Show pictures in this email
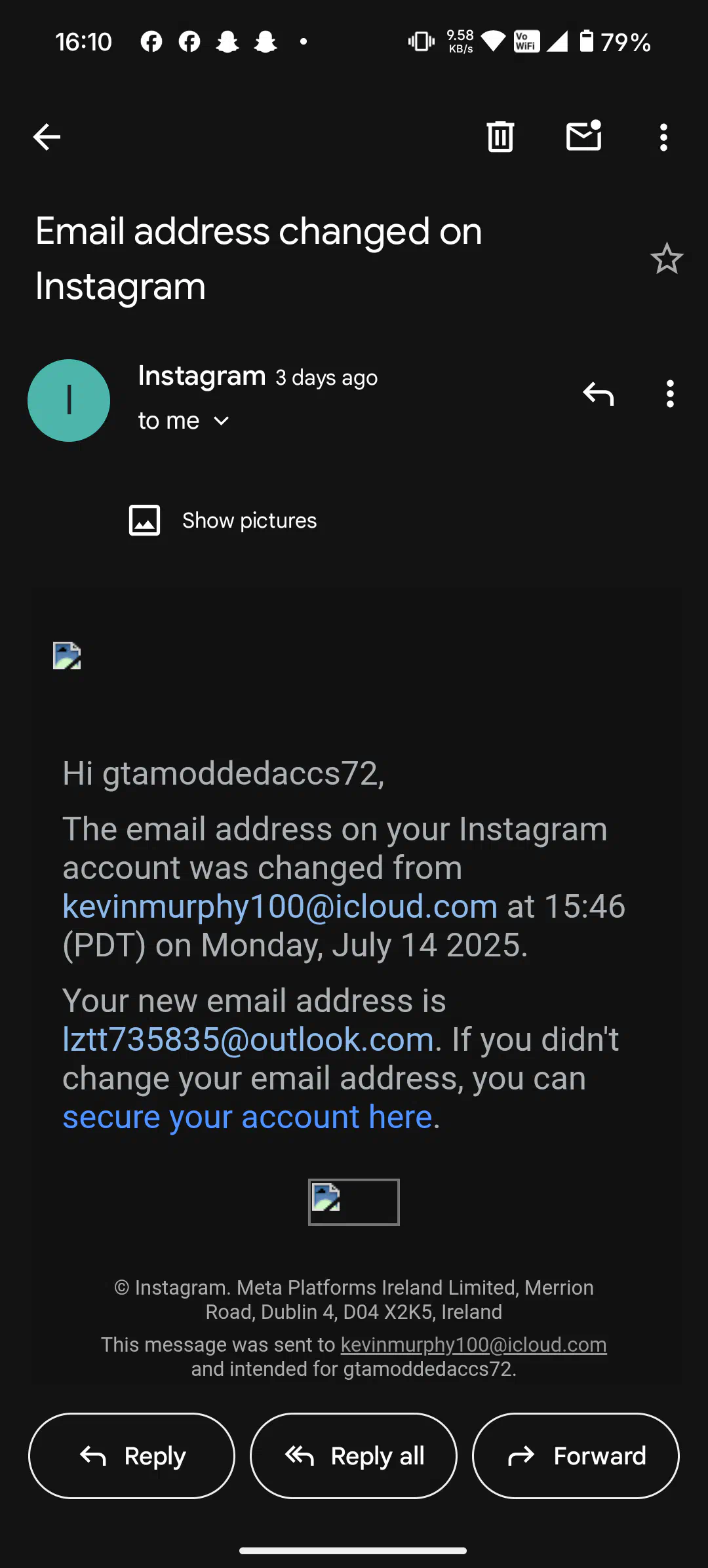The image size is (708, 1568). pos(223,520)
